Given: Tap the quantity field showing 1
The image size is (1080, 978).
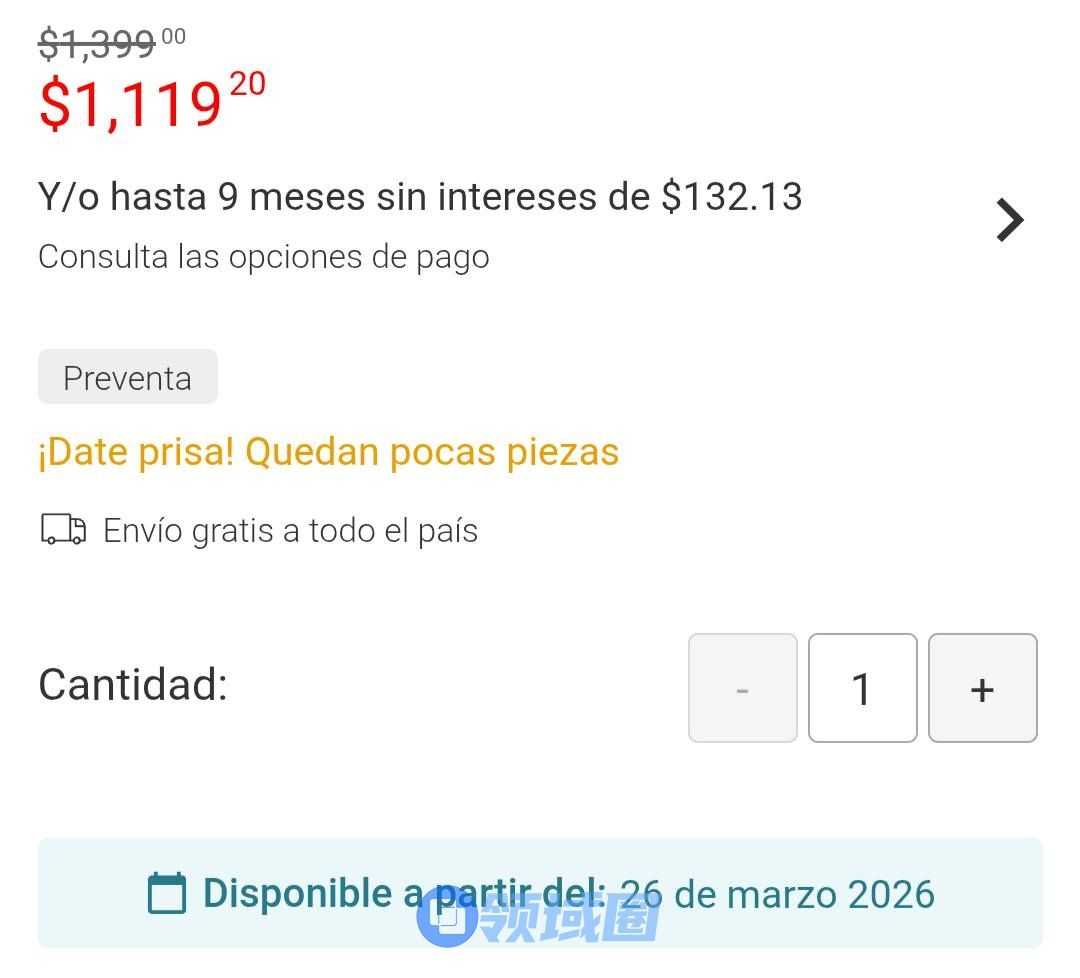Looking at the screenshot, I should click(x=862, y=688).
